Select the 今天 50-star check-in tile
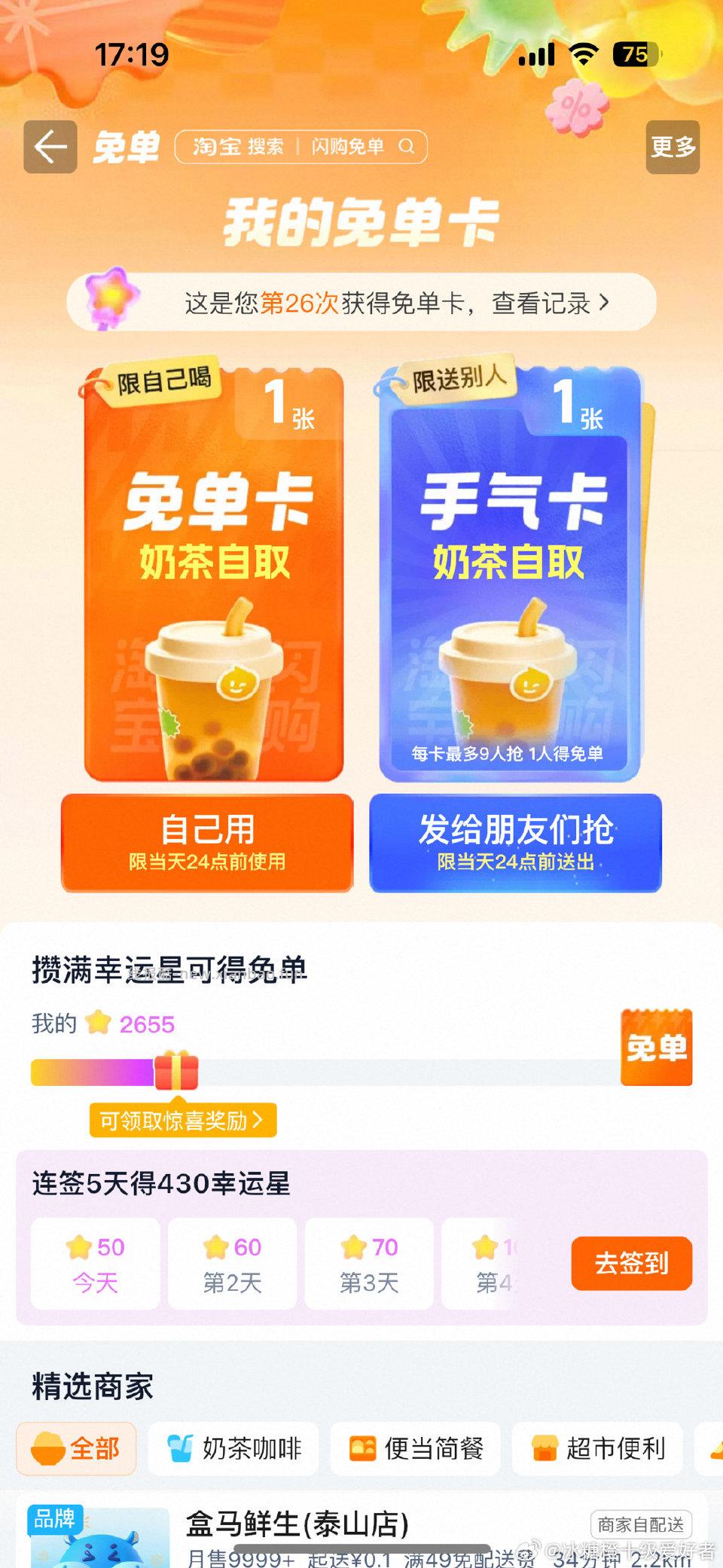723x1568 pixels. coord(94,1263)
